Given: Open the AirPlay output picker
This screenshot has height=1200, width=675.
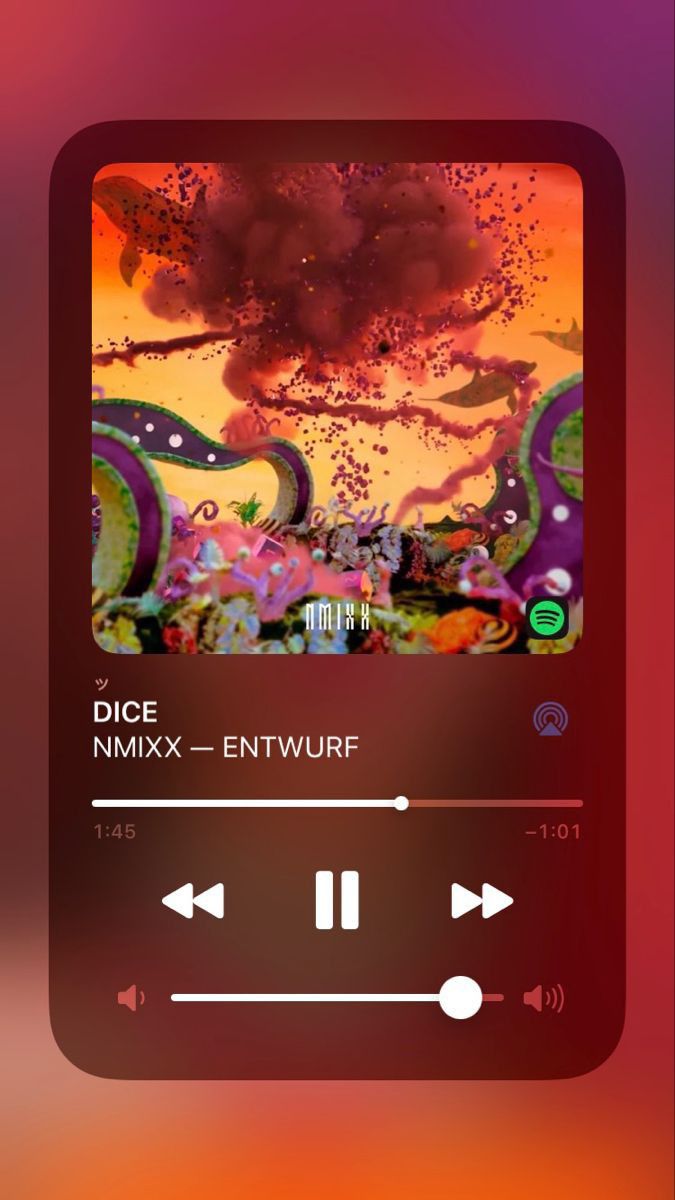Looking at the screenshot, I should [550, 718].
